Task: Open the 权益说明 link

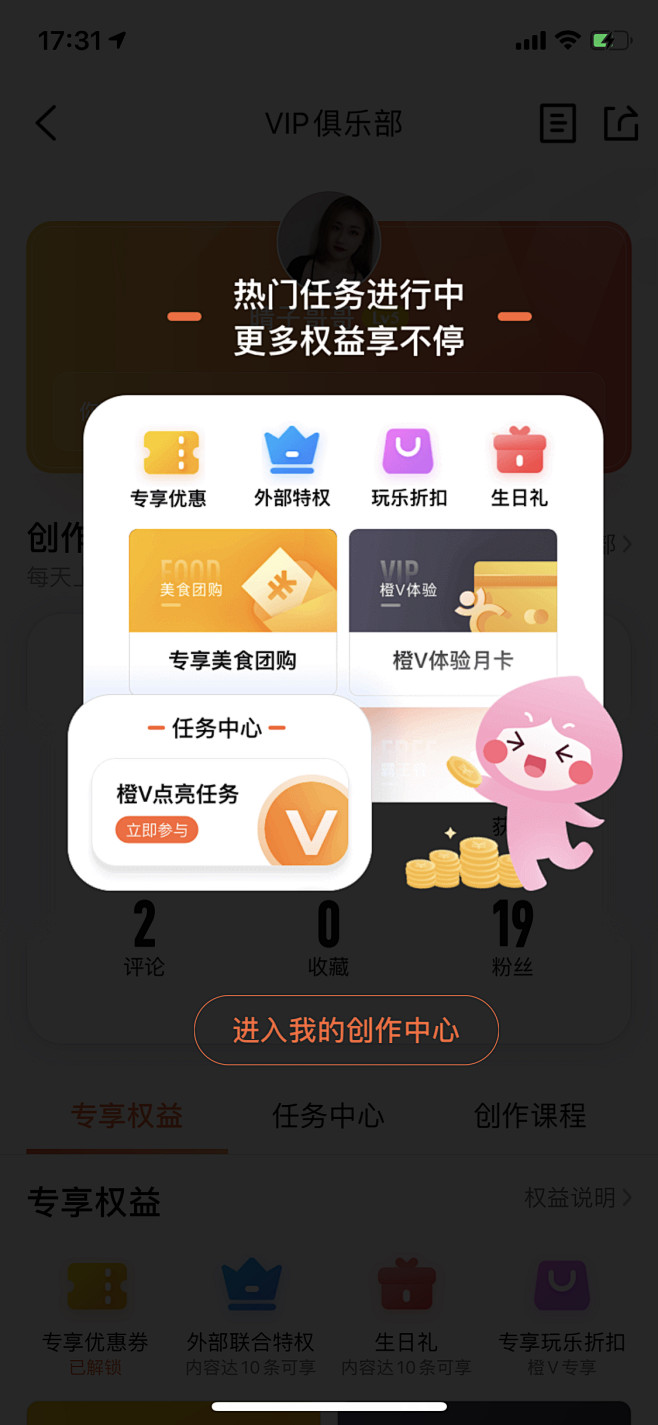Action: coord(577,1197)
